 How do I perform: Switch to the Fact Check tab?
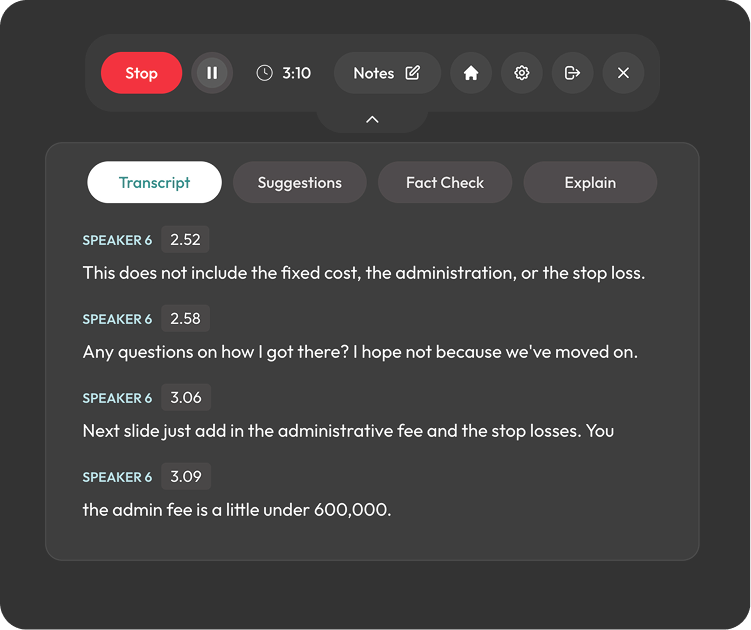(x=445, y=182)
